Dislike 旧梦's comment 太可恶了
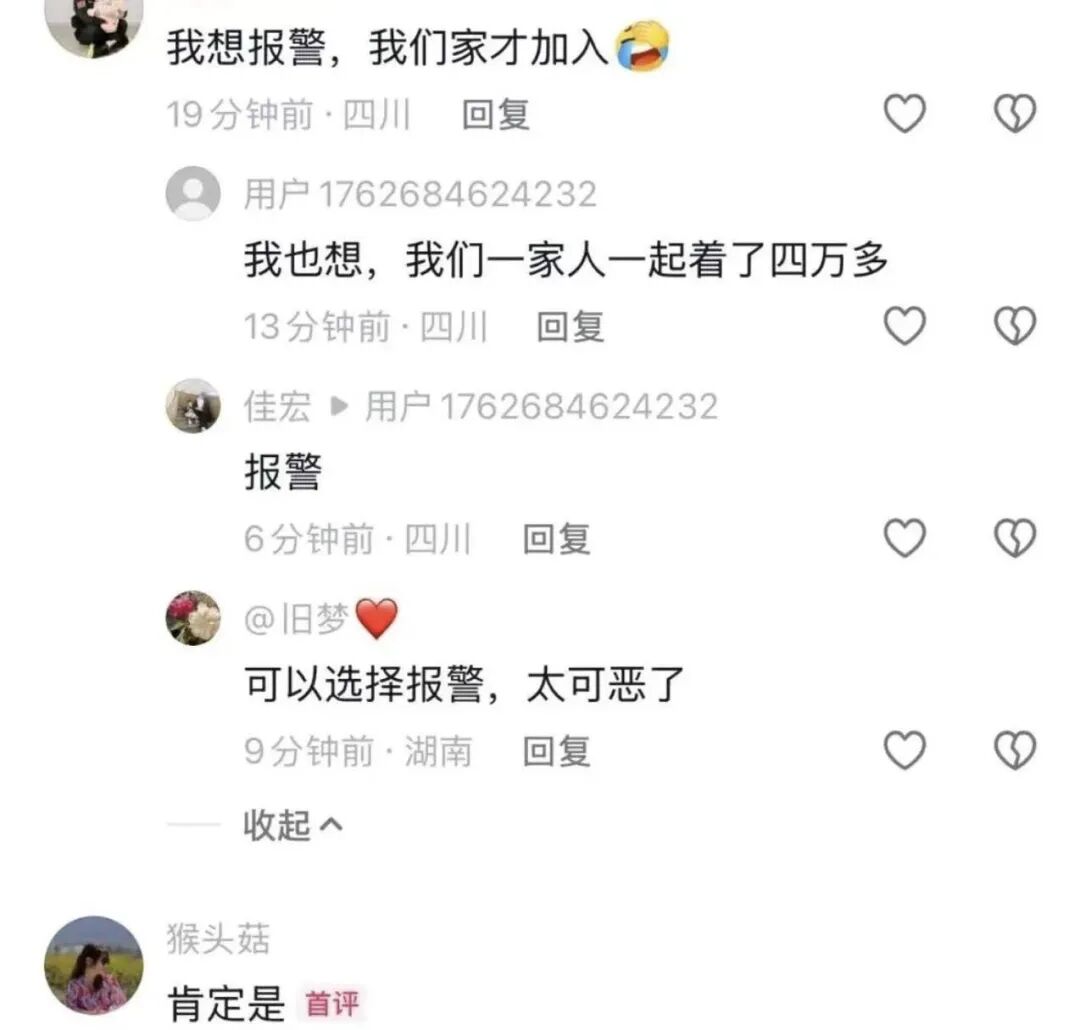Image resolution: width=1080 pixels, height=1030 pixels. tap(1014, 750)
